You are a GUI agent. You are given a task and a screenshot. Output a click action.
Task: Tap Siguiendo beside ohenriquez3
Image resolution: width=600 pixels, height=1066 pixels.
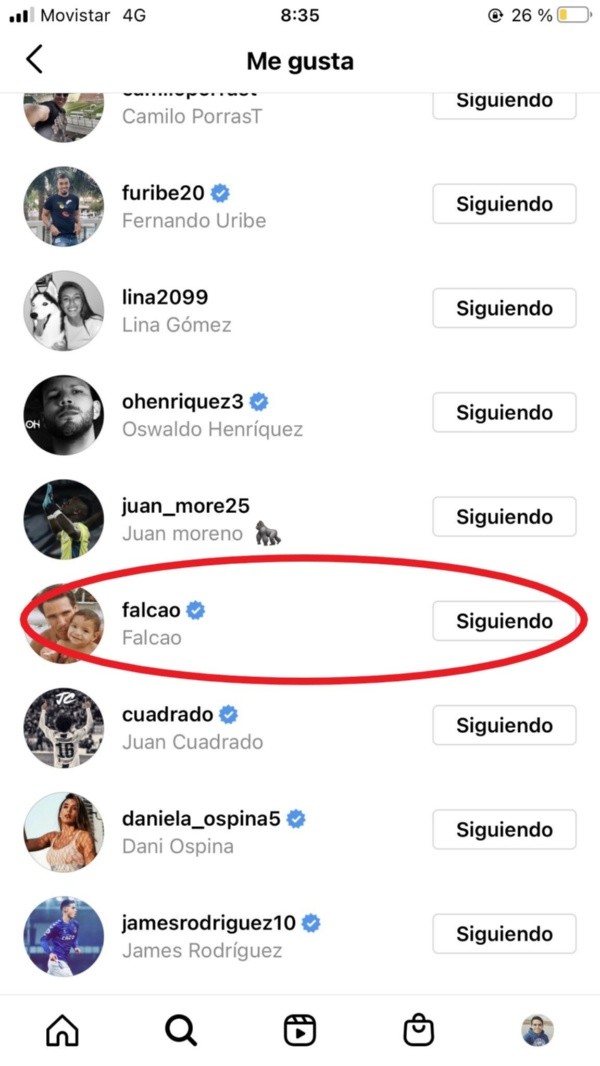coord(504,412)
